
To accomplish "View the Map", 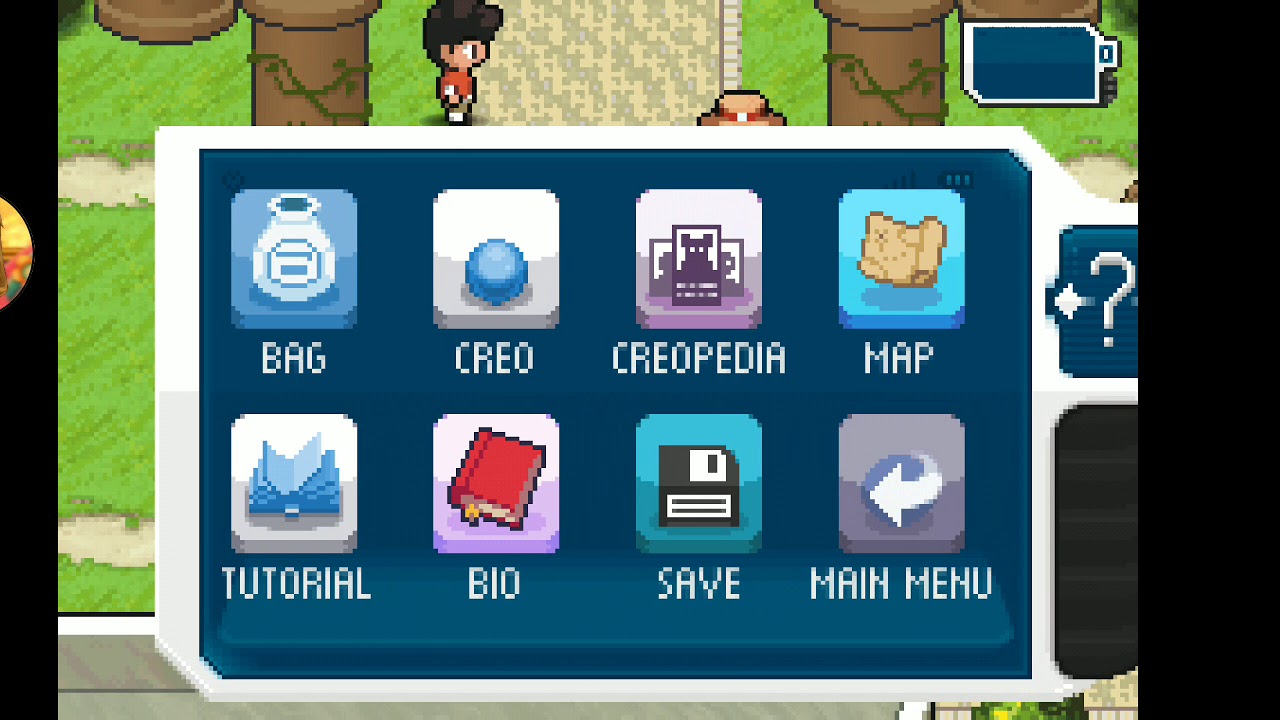I will tap(901, 260).
